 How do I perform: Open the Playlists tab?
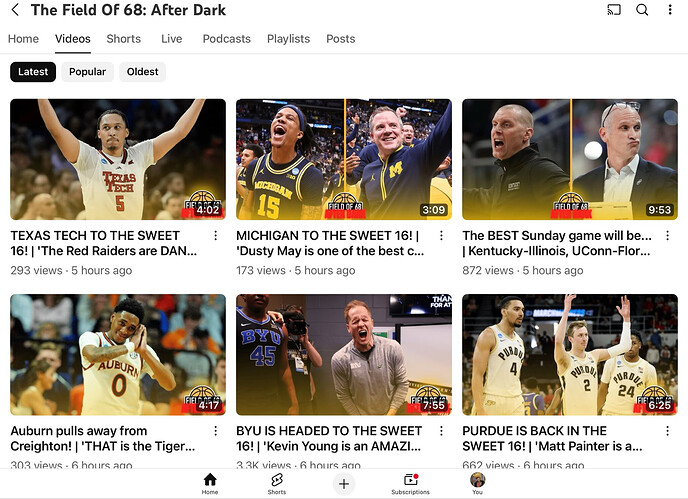[x=288, y=39]
